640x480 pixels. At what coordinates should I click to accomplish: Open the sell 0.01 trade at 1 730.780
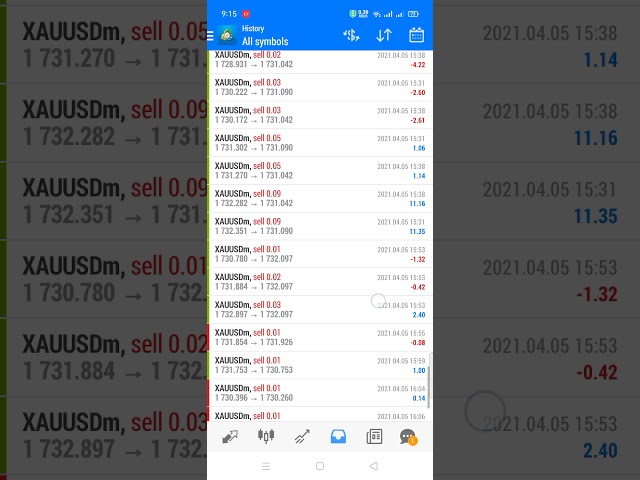(x=320, y=254)
